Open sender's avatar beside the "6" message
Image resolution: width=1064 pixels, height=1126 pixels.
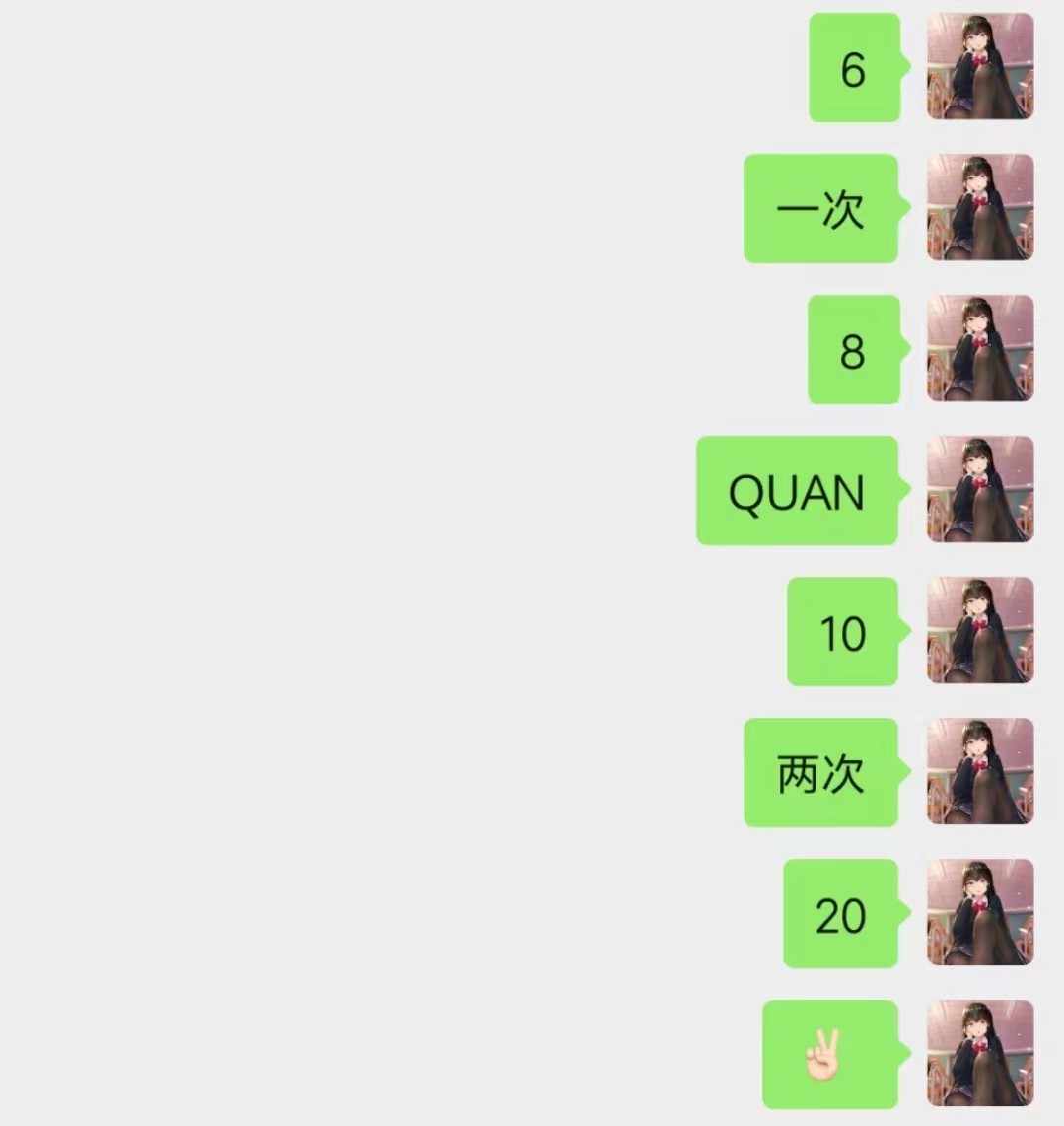(x=980, y=67)
